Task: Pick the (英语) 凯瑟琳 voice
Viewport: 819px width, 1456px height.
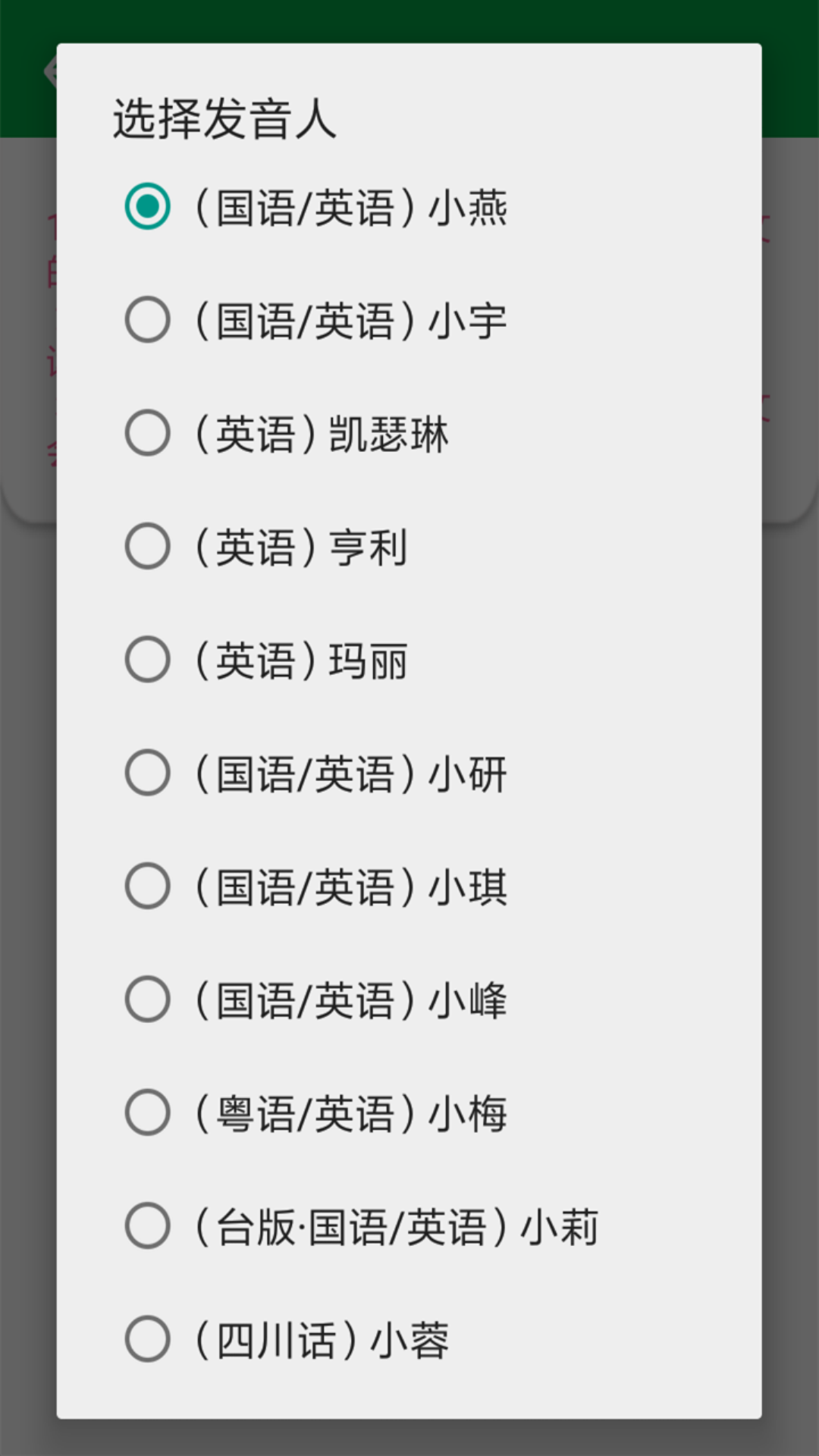Action: point(409,433)
